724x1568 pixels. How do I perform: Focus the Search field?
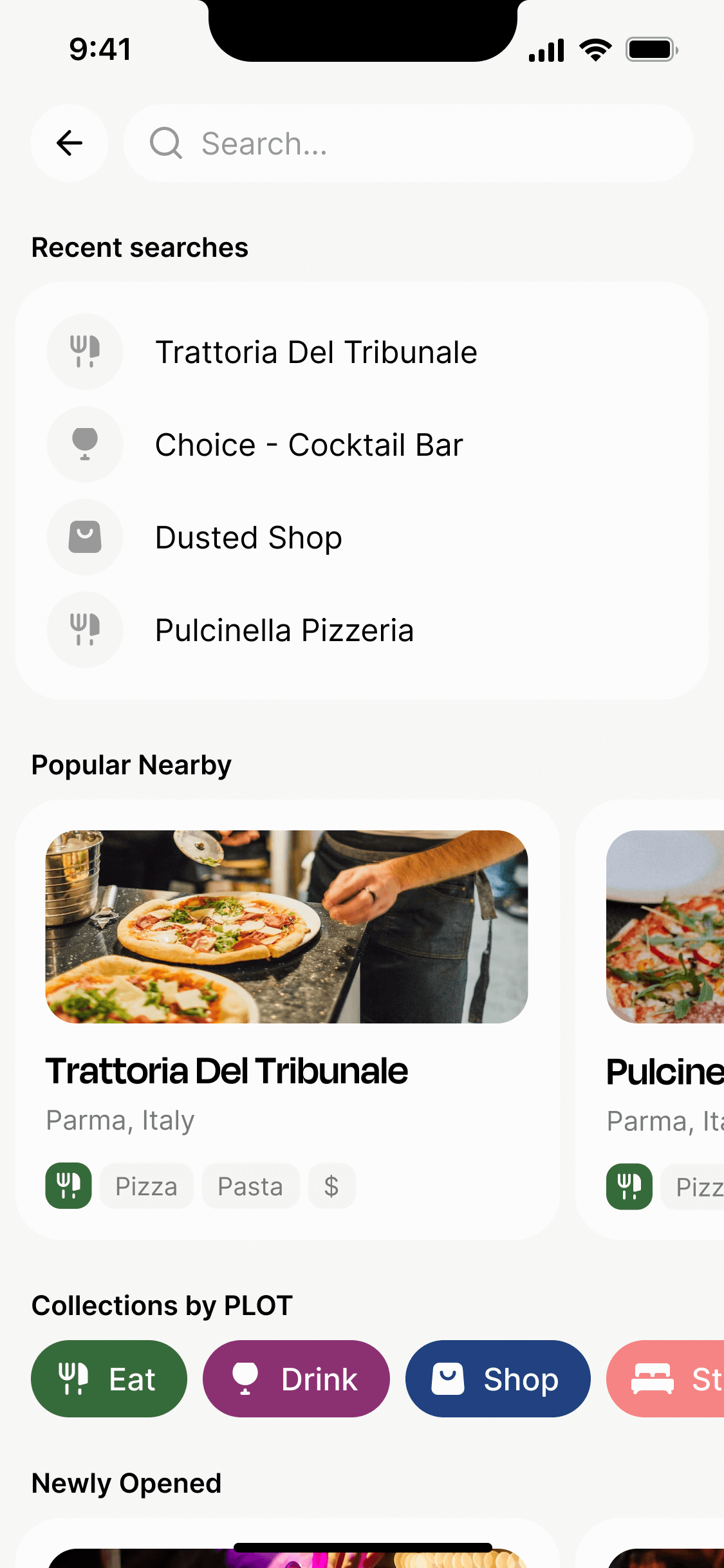[x=408, y=143]
